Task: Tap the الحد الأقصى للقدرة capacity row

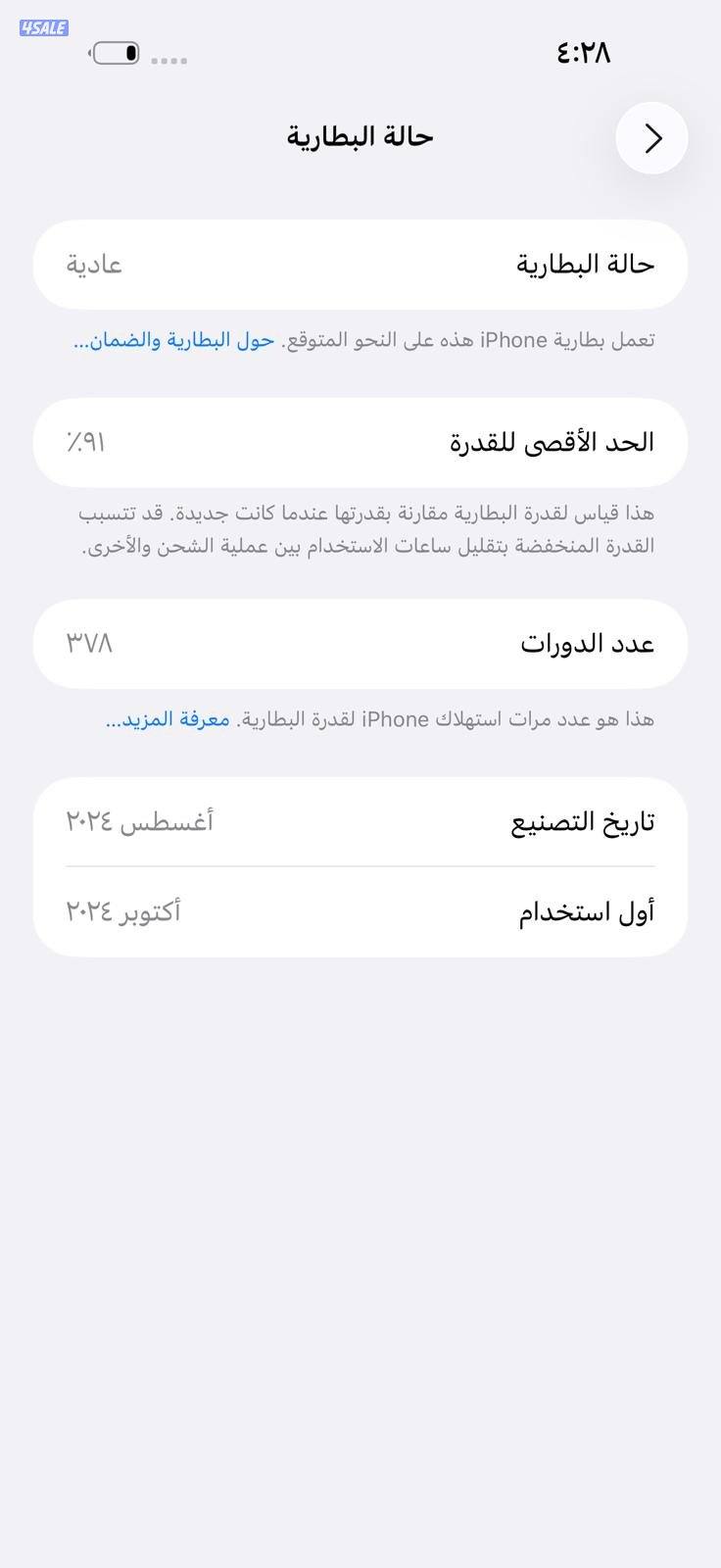Action: click(360, 442)
